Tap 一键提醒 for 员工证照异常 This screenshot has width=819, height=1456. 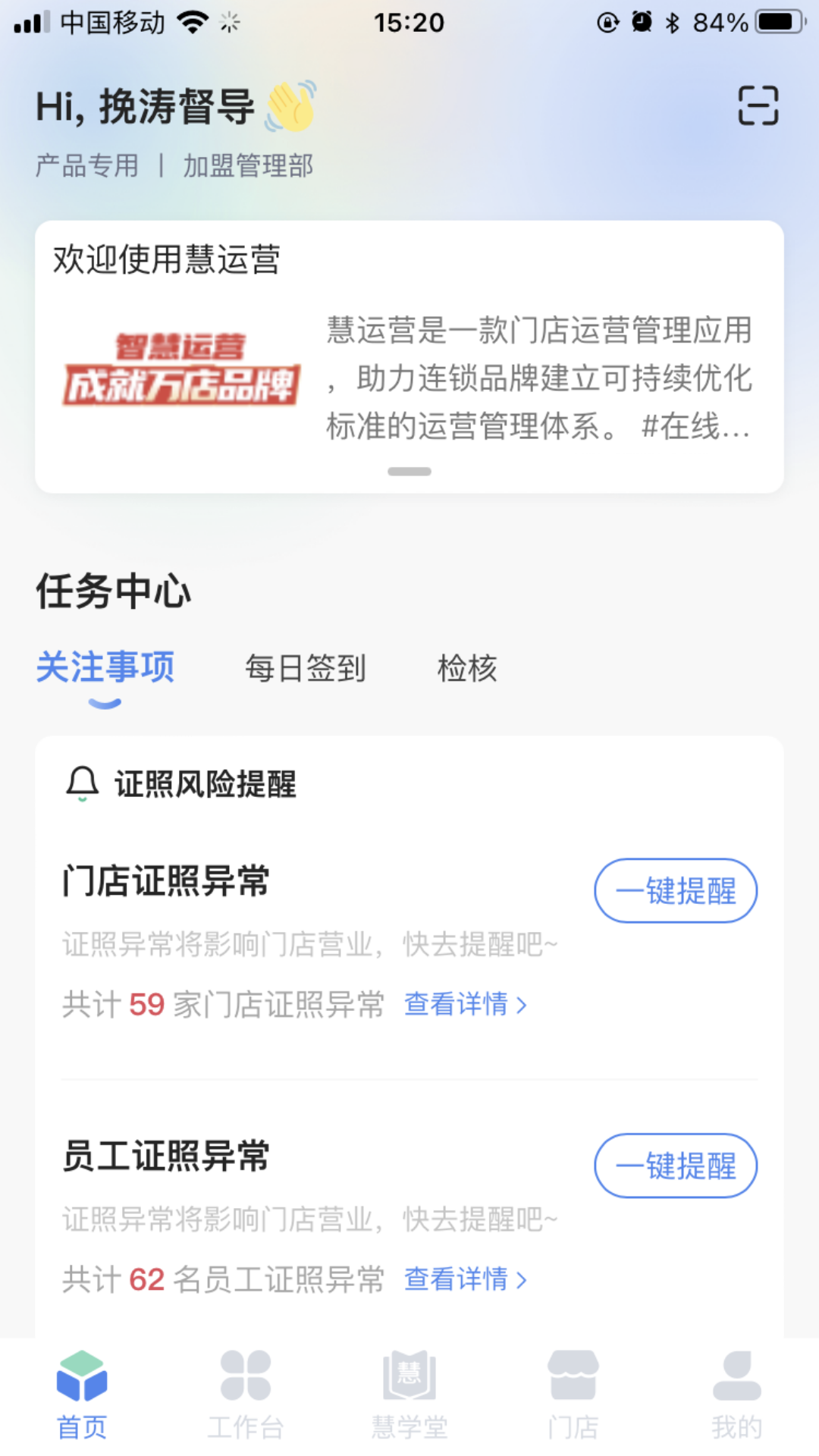coord(675,1166)
